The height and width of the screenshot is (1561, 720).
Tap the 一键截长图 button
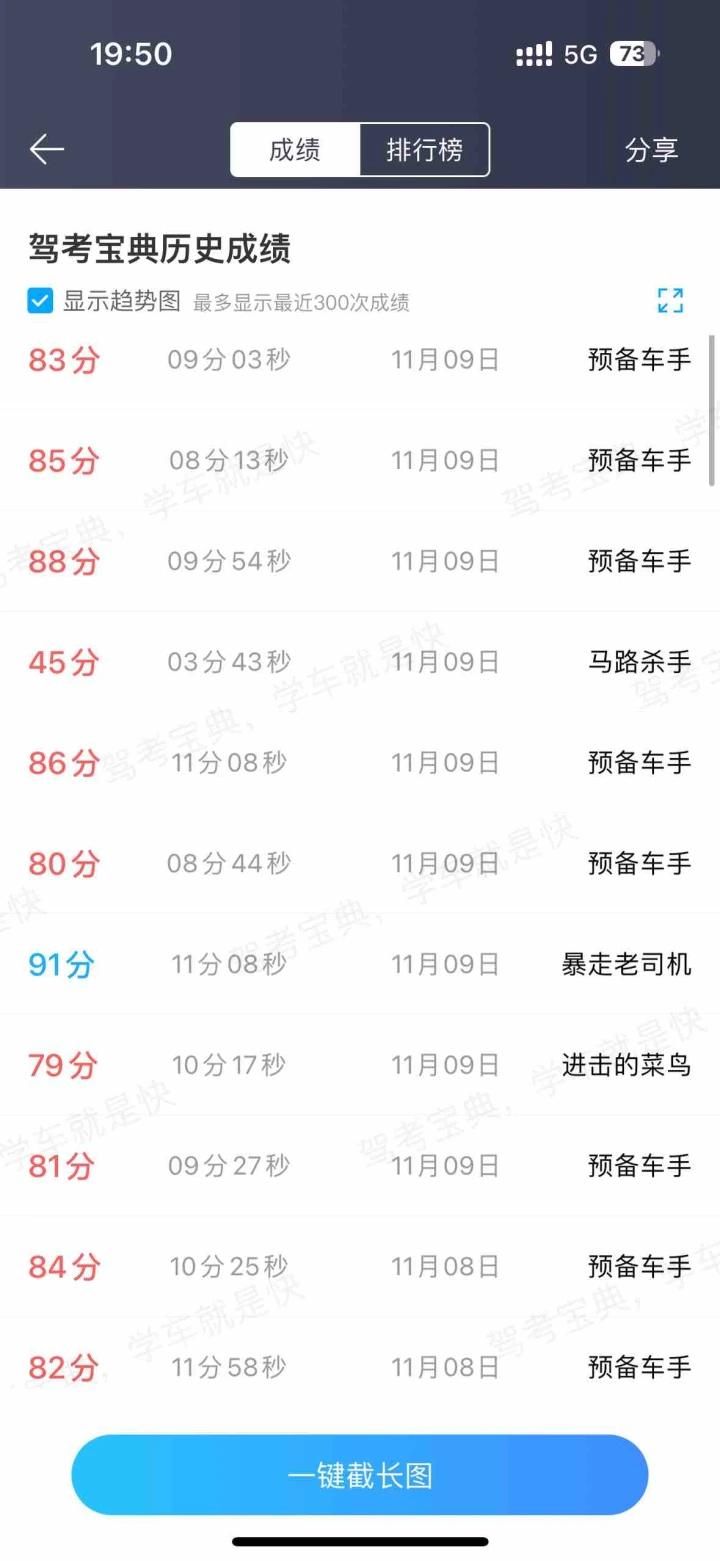[360, 1475]
